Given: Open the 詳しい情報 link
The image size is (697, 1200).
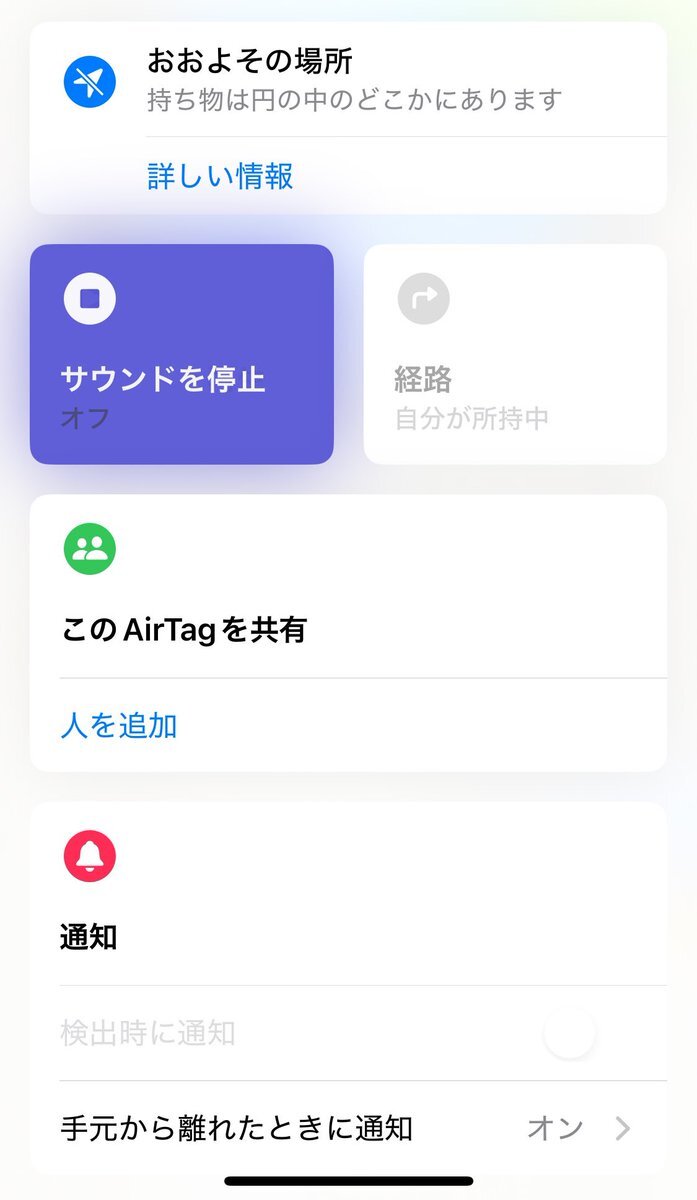Looking at the screenshot, I should coord(220,177).
